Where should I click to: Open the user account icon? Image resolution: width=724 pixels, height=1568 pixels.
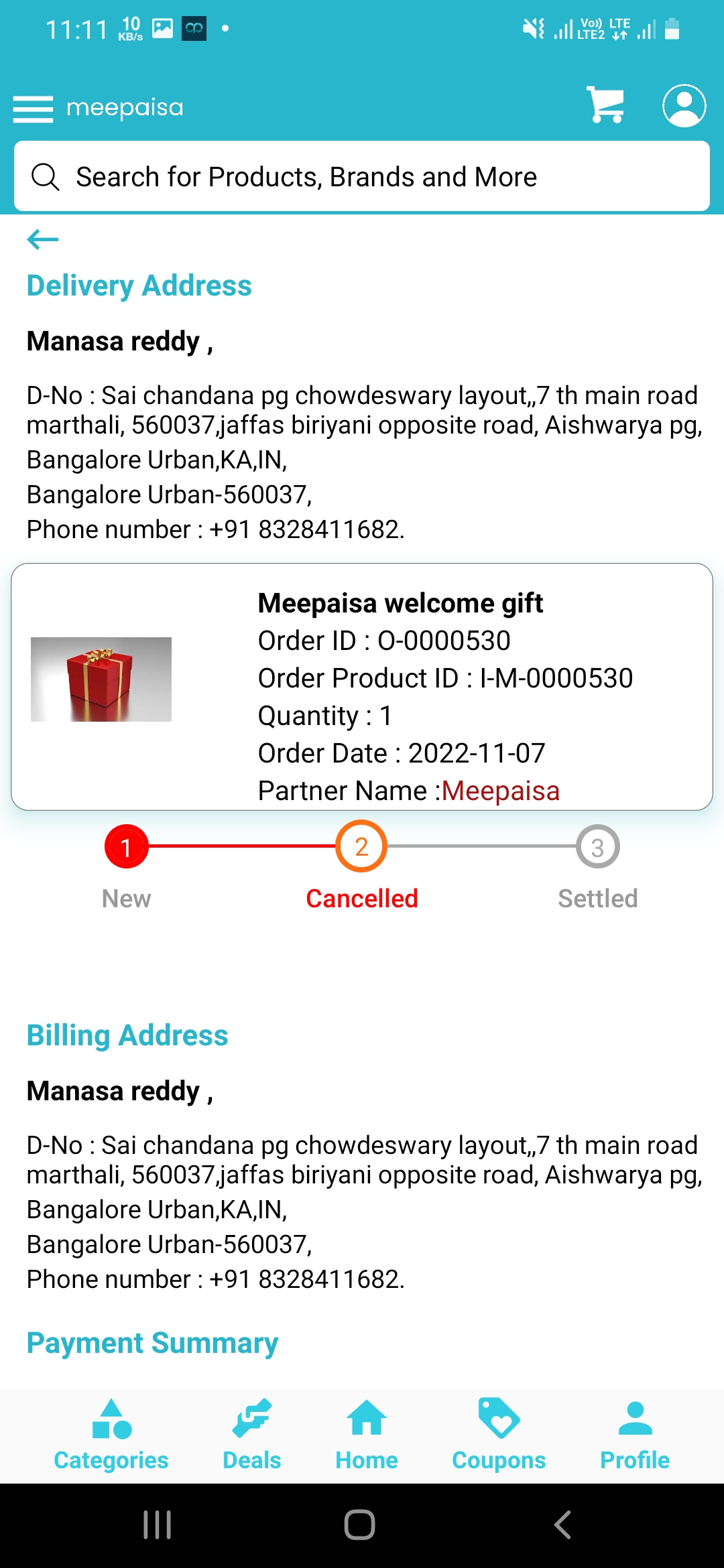point(684,105)
